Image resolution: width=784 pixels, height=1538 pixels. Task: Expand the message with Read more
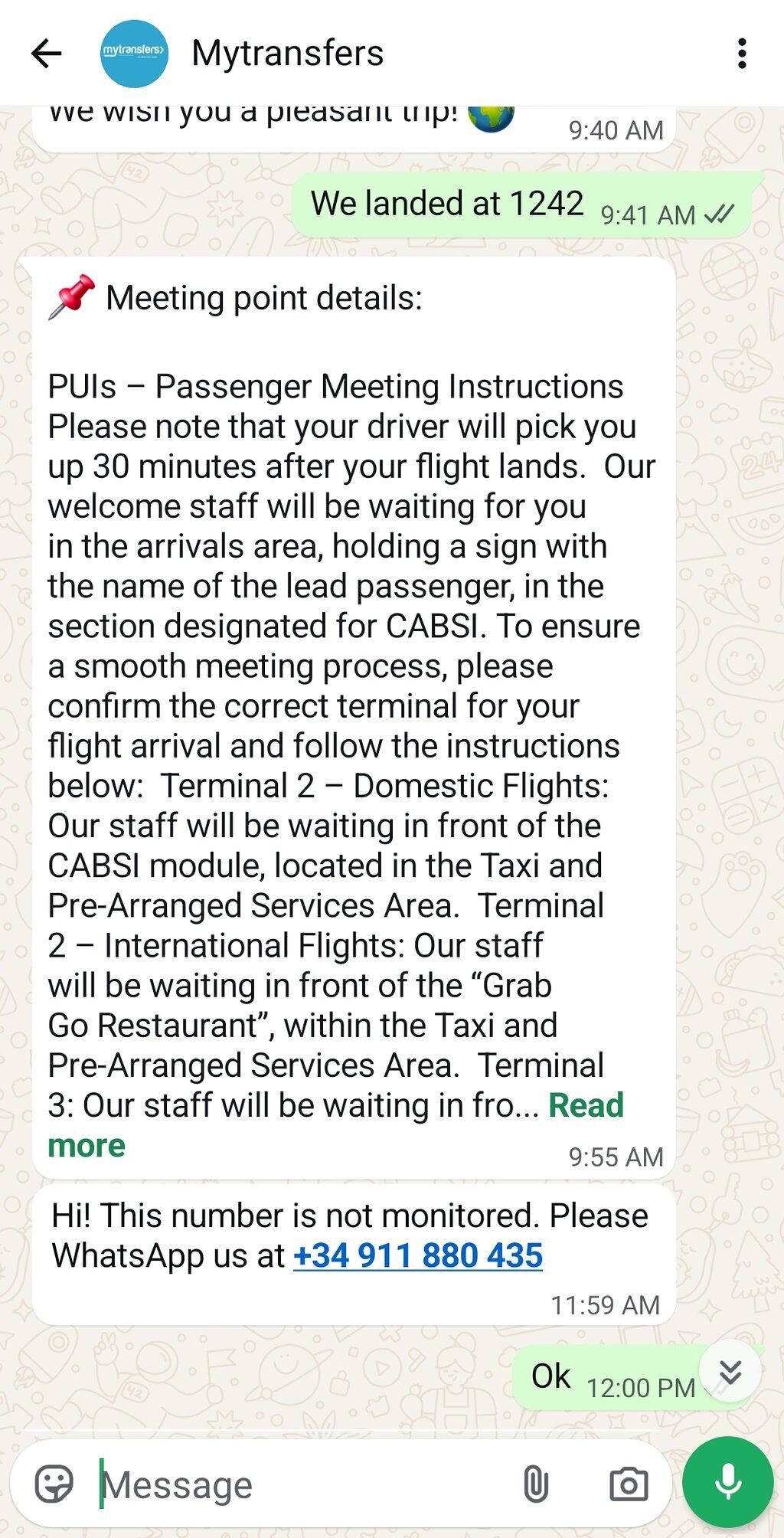tap(336, 1125)
